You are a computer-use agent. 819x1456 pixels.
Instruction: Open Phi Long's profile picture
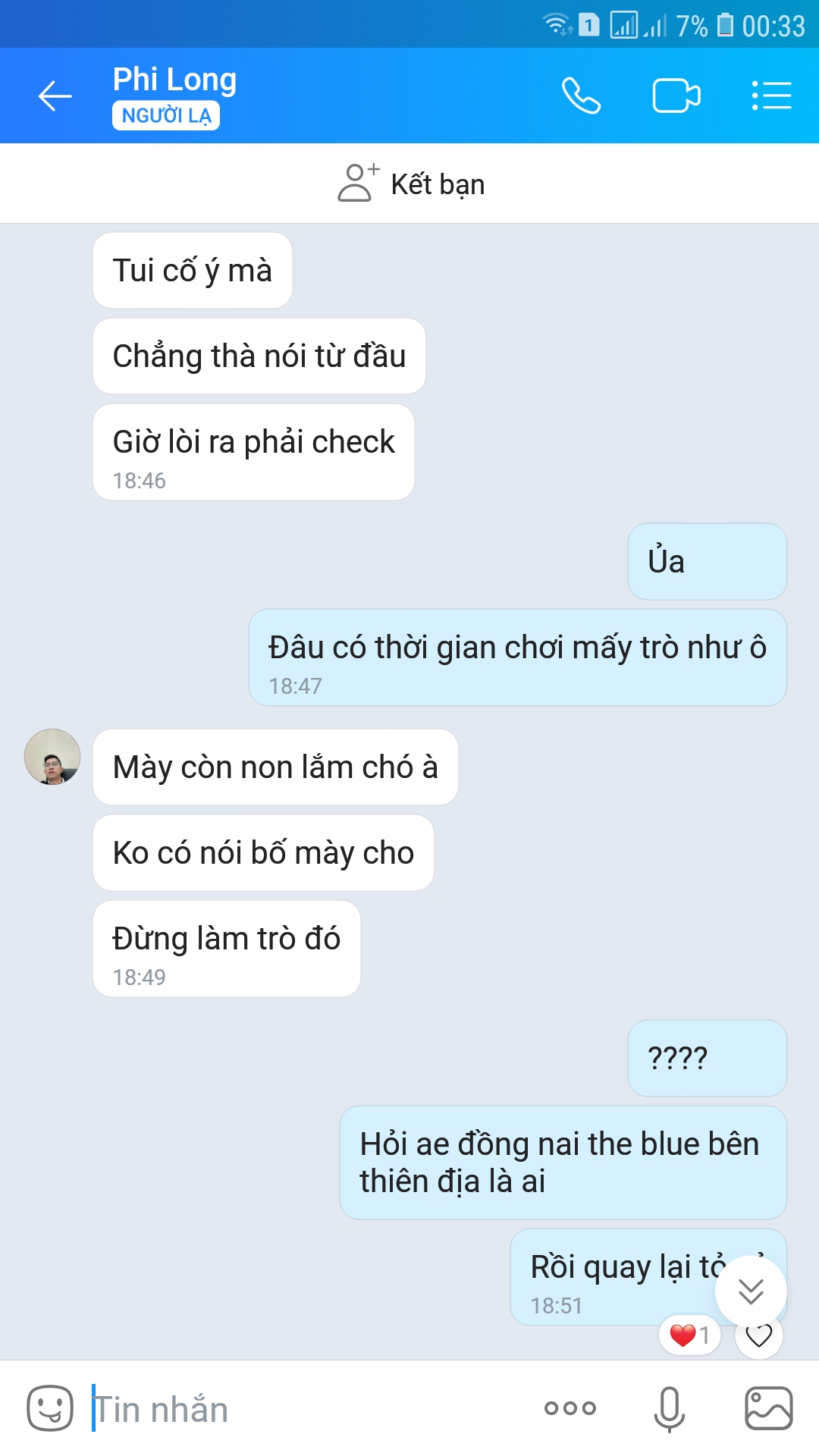click(x=52, y=757)
